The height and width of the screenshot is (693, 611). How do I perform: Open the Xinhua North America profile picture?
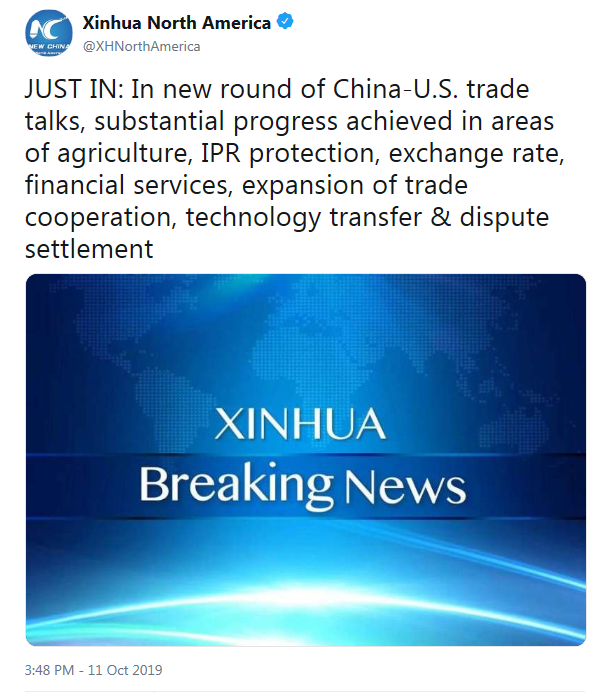47,33
